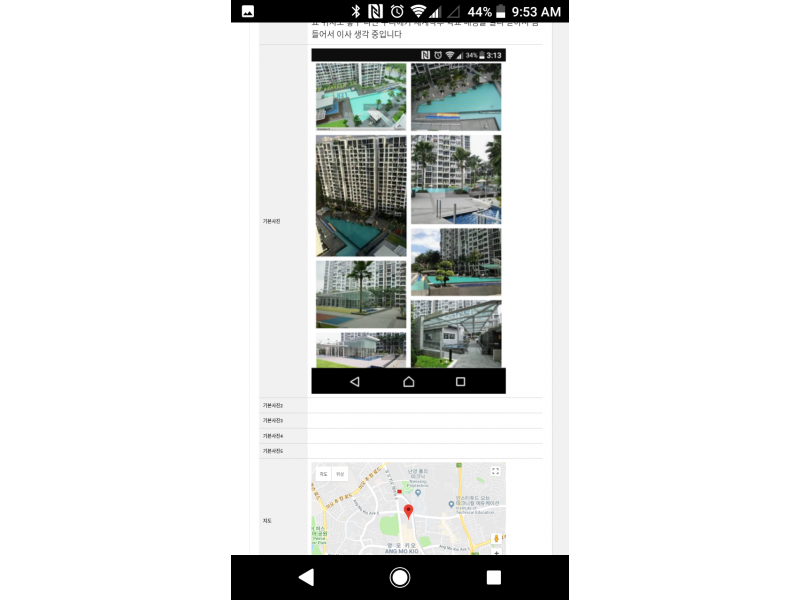This screenshot has height=600, width=800.
Task: Open the recent apps overview
Action: click(493, 577)
